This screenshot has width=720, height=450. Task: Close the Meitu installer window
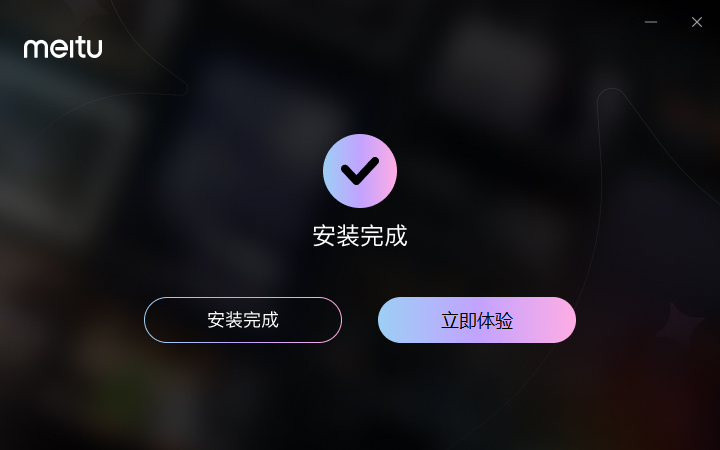click(x=697, y=22)
